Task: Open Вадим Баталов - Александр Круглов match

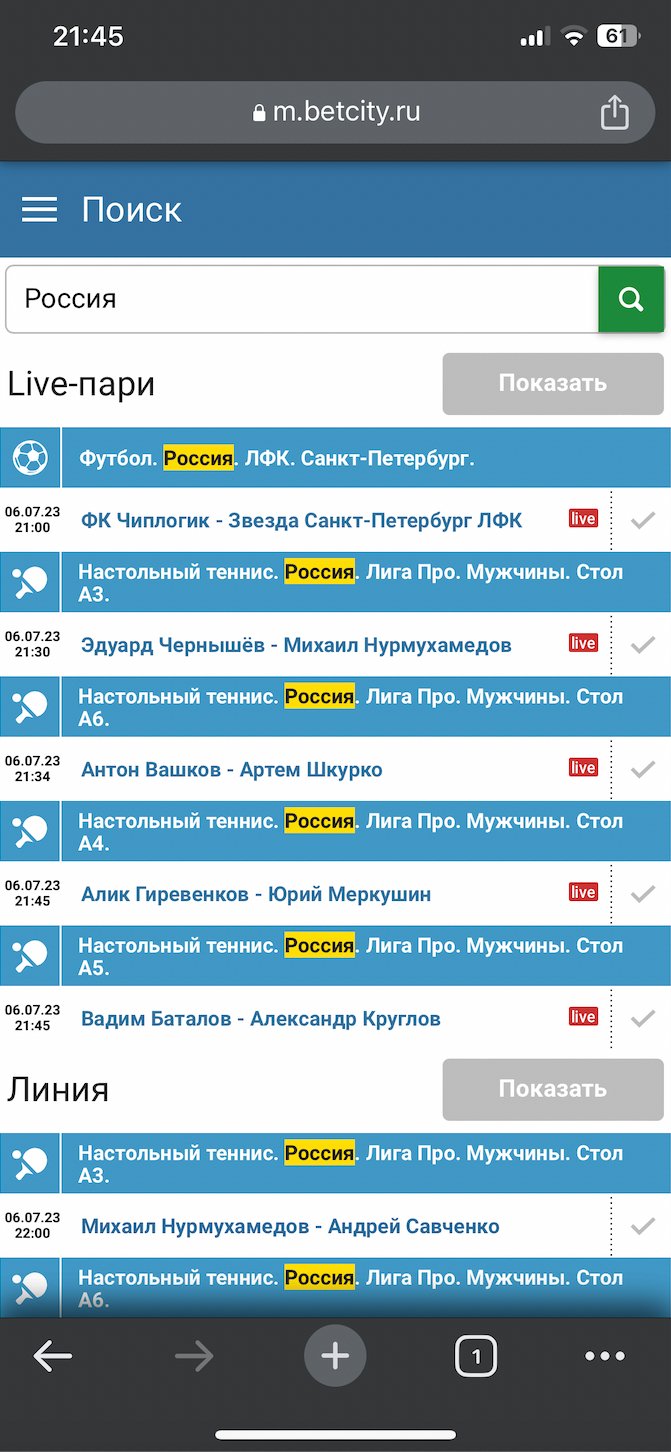Action: coord(260,1019)
